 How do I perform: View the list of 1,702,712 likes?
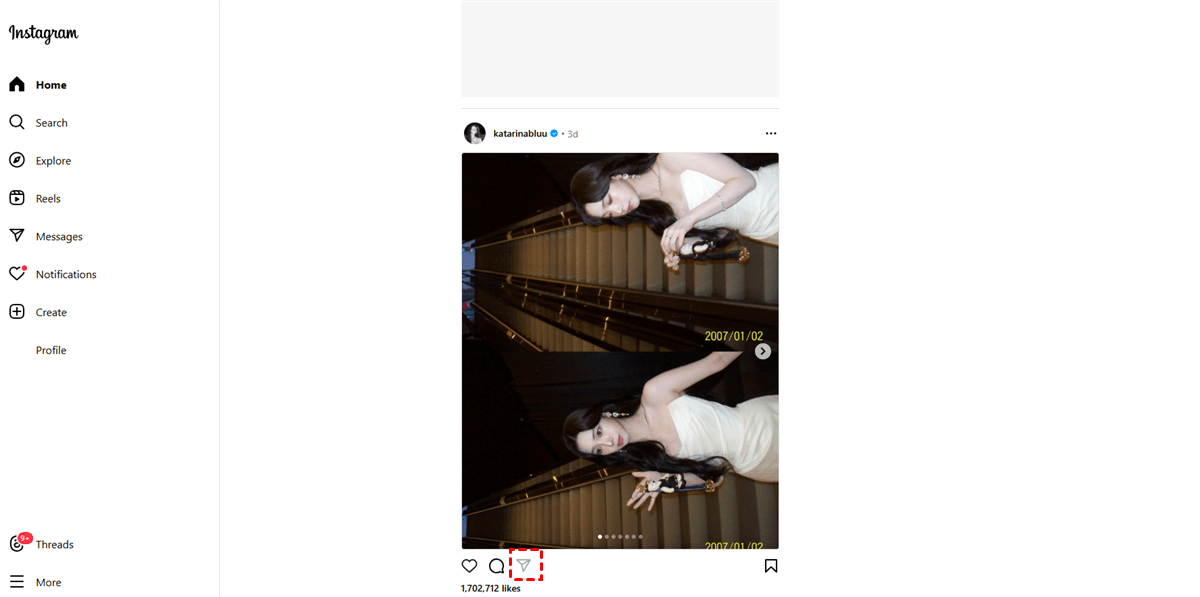(x=491, y=589)
